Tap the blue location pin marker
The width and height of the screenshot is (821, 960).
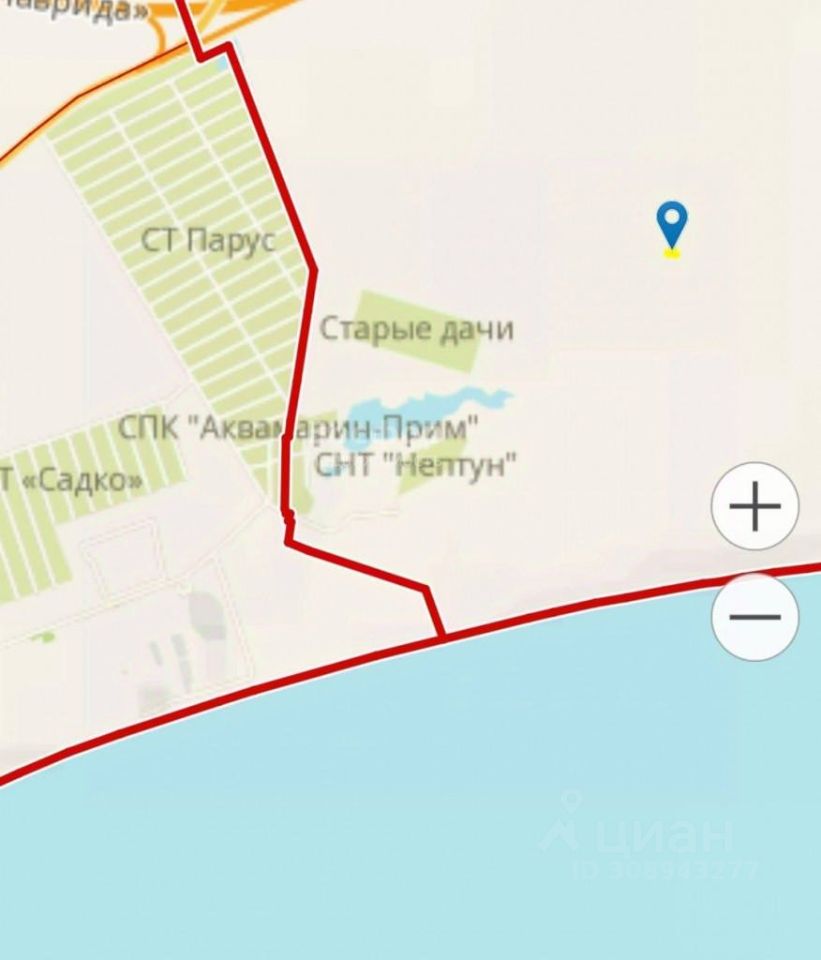(x=672, y=224)
